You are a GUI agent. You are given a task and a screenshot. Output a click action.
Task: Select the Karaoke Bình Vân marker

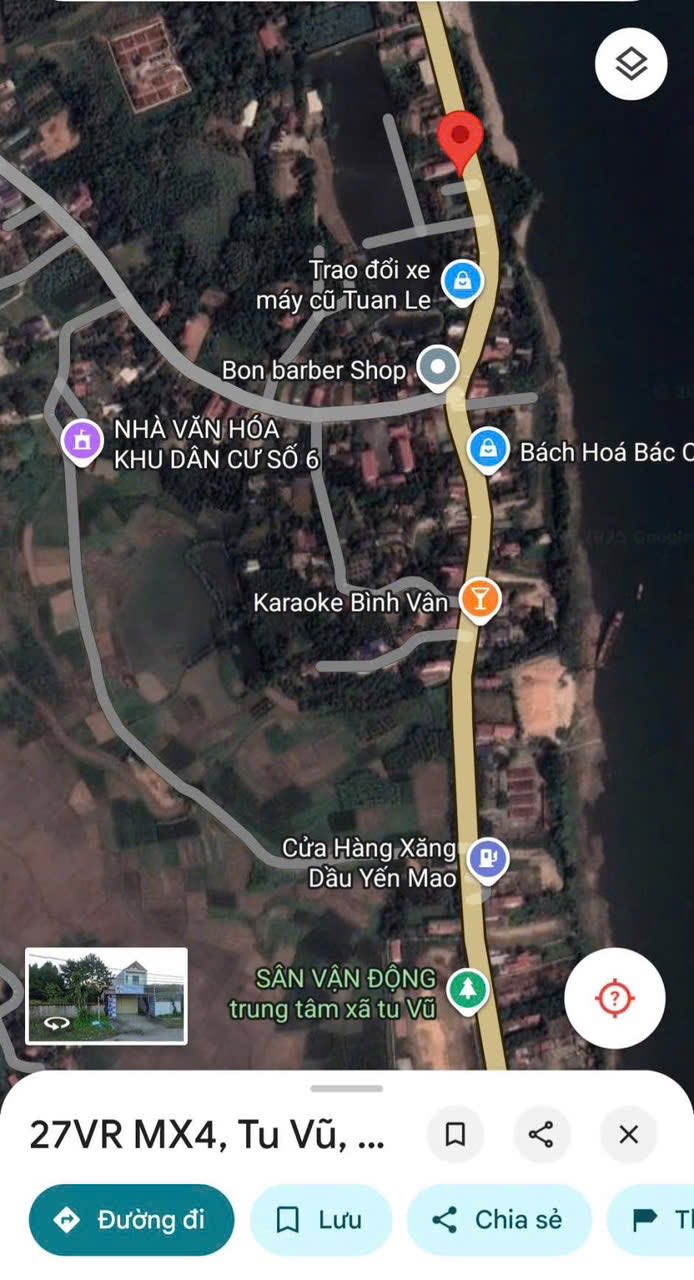coord(480,601)
